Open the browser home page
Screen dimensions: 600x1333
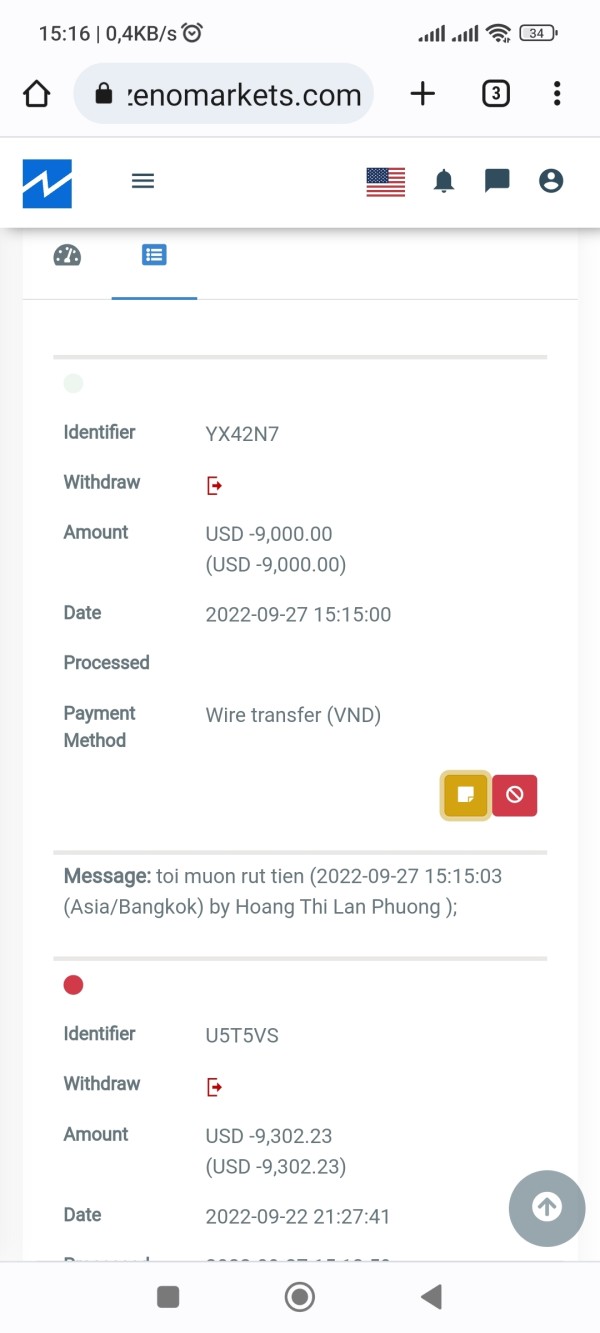click(x=36, y=94)
